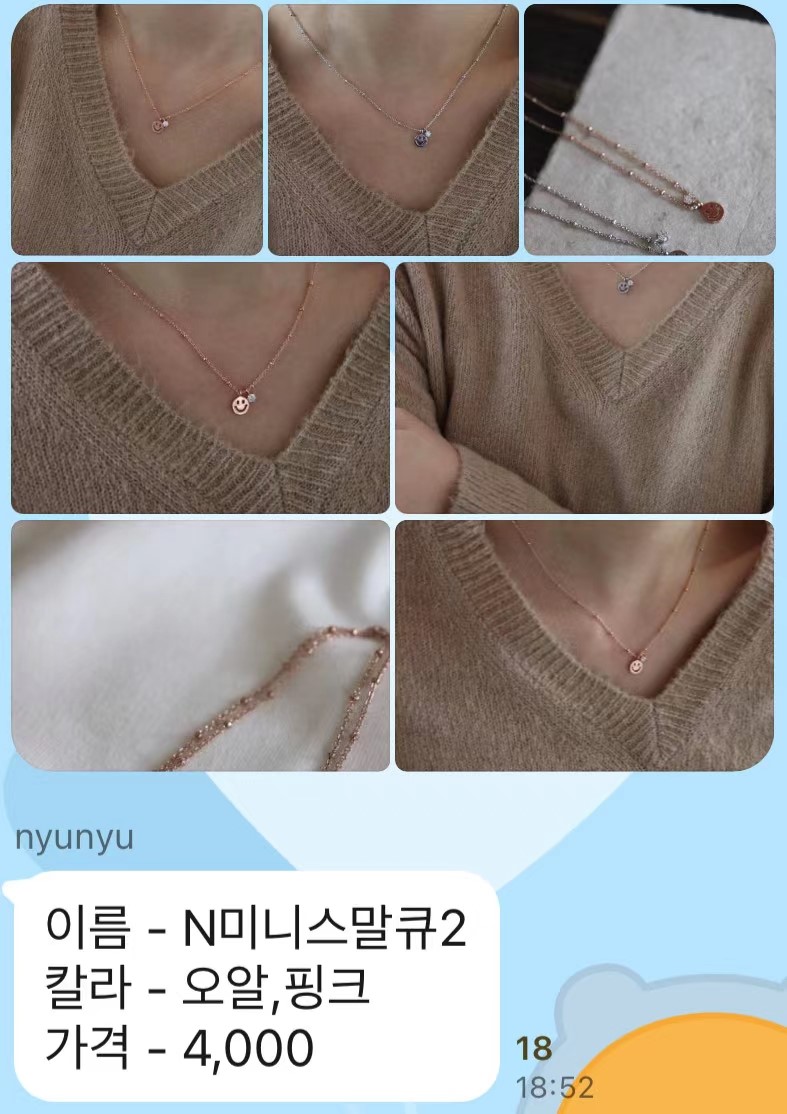Viewport: 787px width, 1114px height.
Task: Open close-up of rose gold chain on white fabric
Action: 200,645
